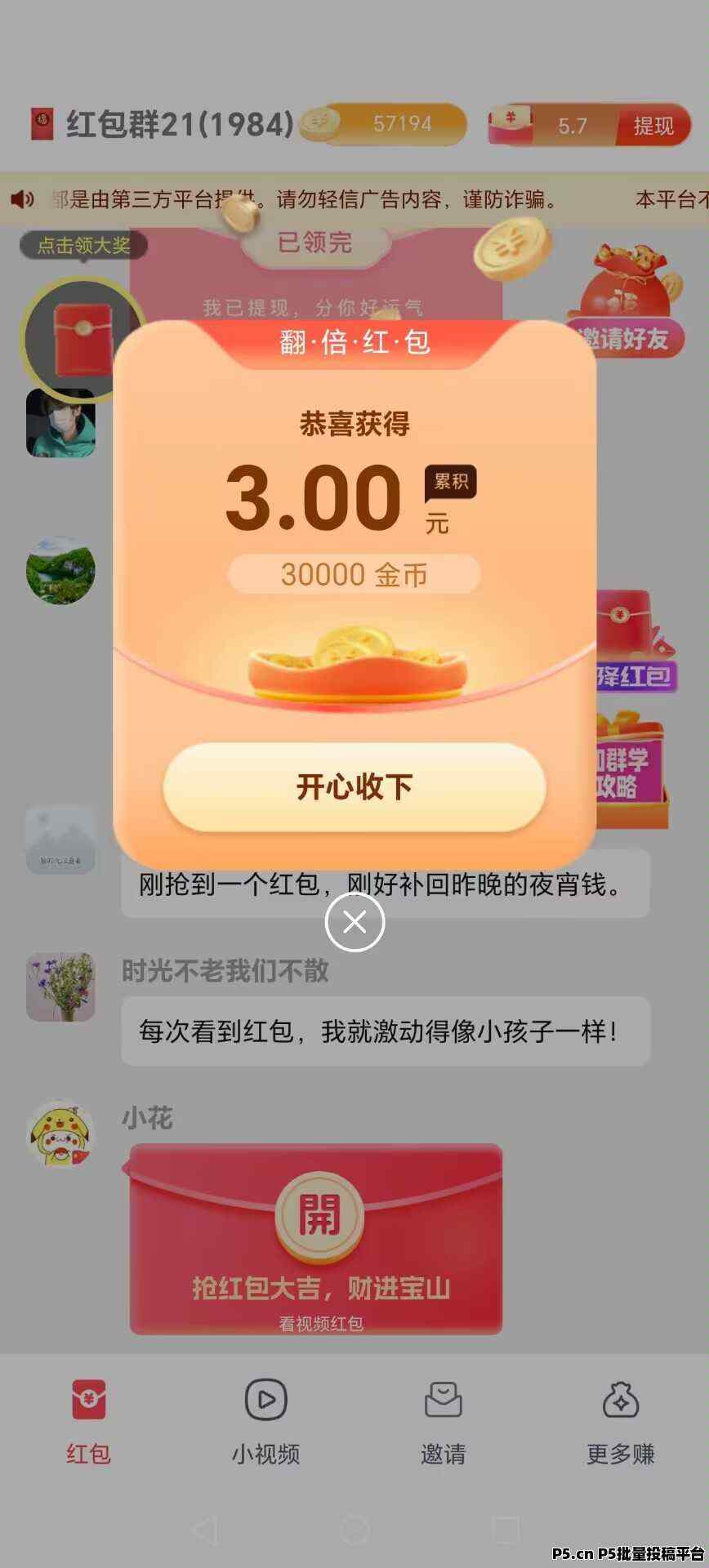Tap 点击领大奖 red envelope
The width and height of the screenshot is (709, 1568).
[82, 336]
